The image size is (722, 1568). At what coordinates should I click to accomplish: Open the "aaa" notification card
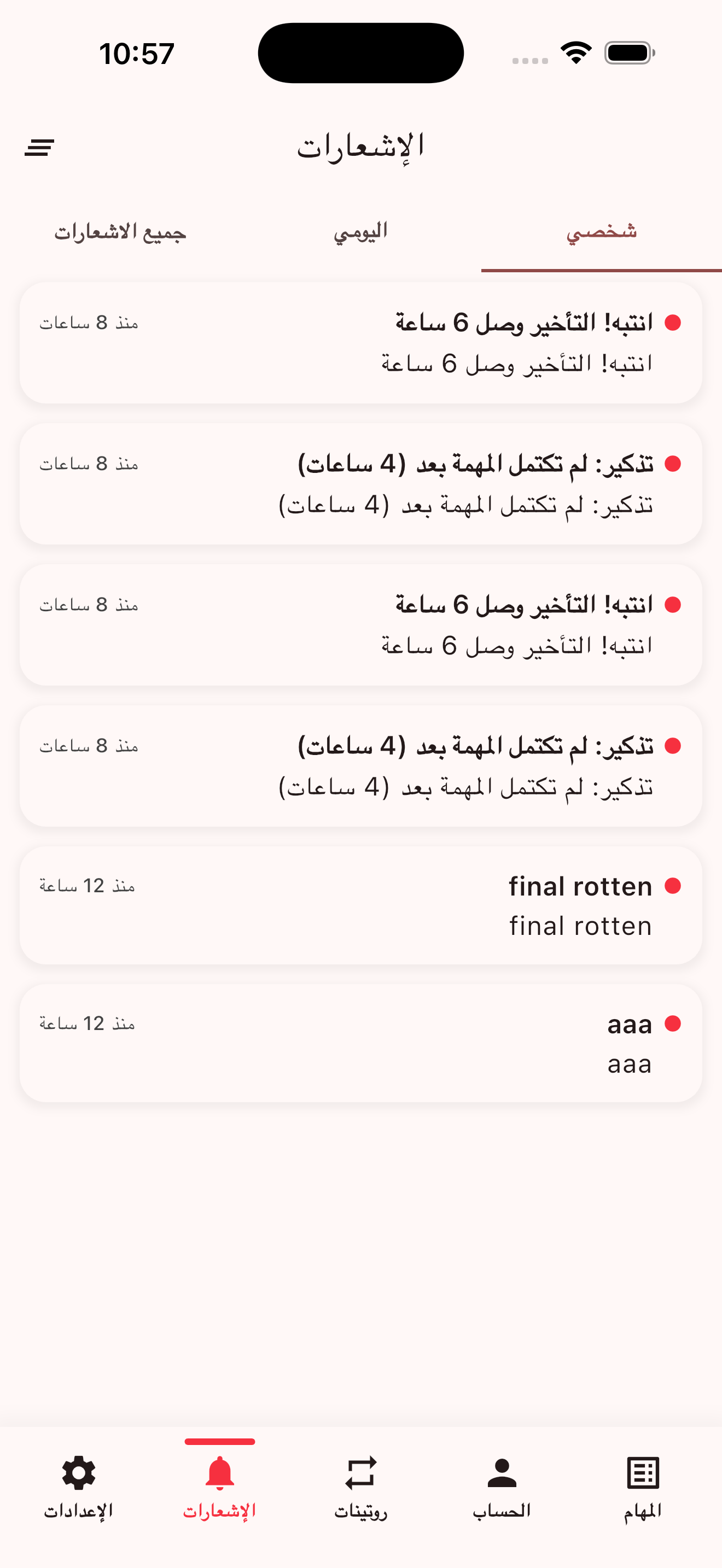point(360,1043)
